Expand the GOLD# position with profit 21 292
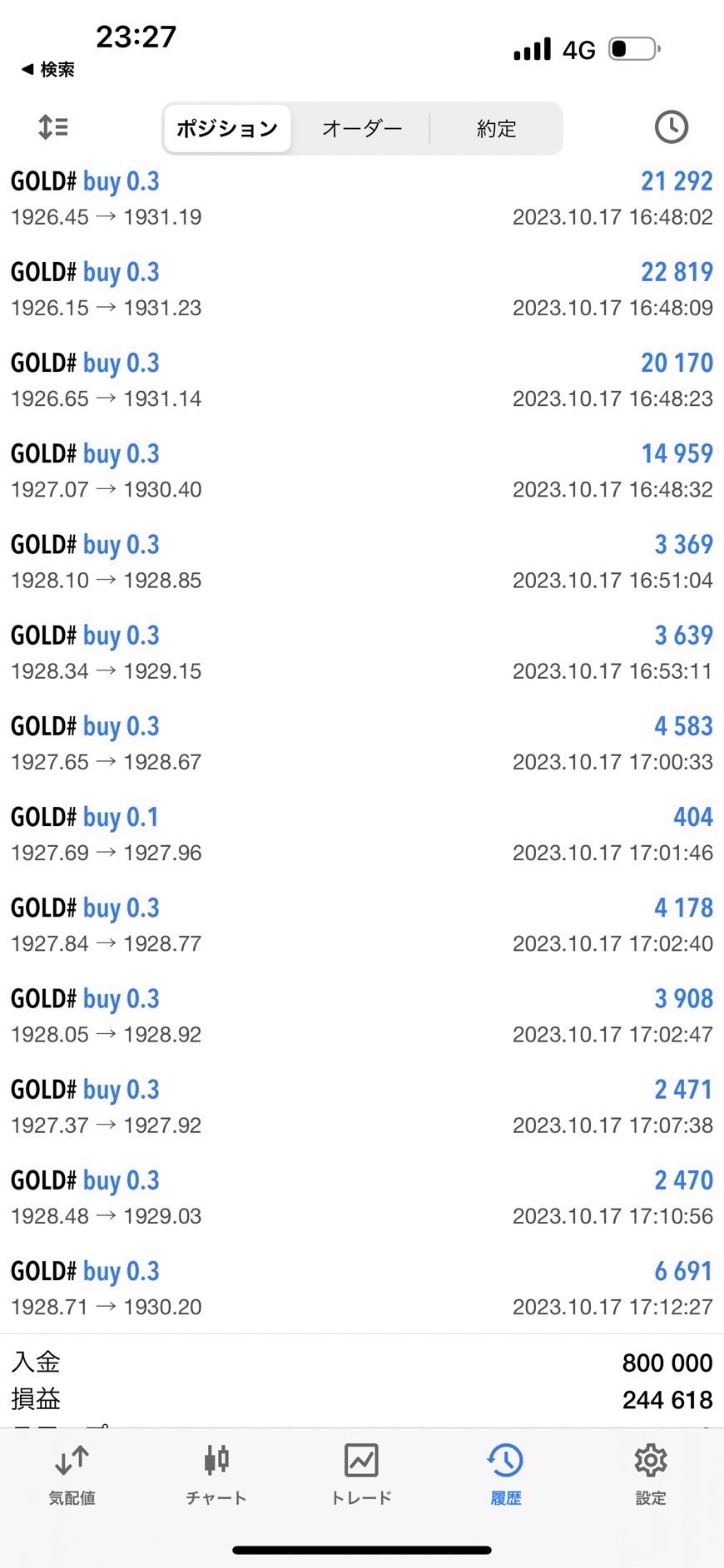 [362, 198]
